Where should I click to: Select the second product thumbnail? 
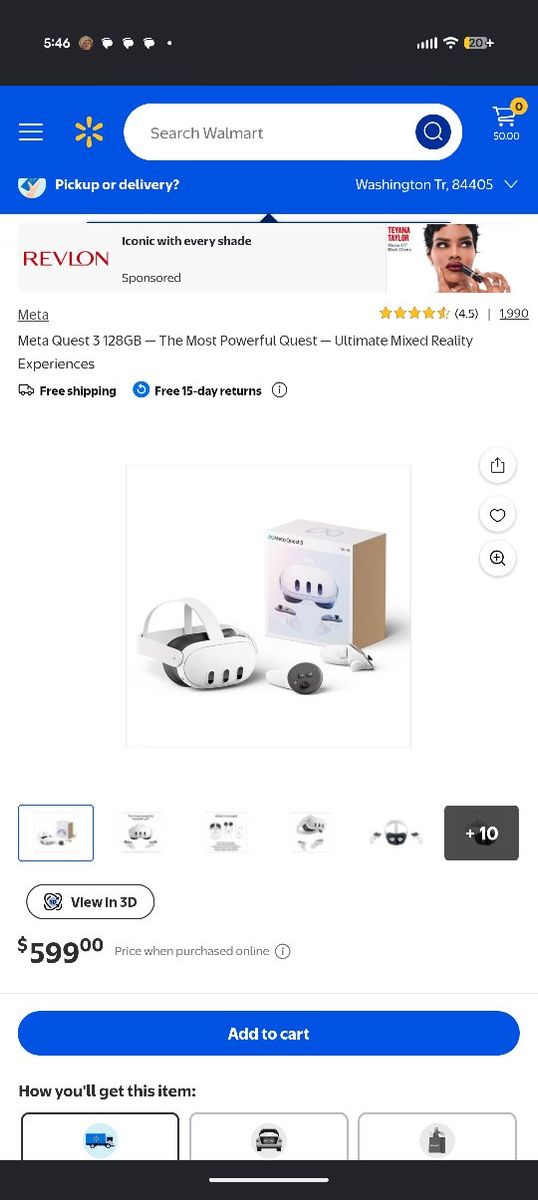[x=141, y=833]
